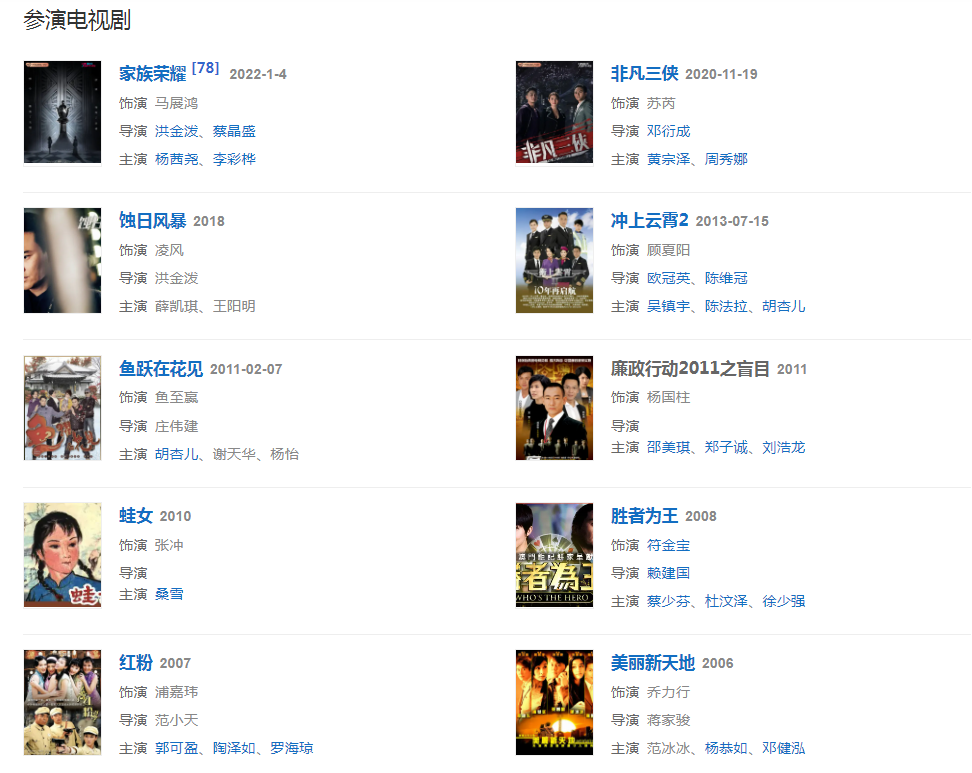The width and height of the screenshot is (972, 773).
Task: View actor 吴镇宇's page
Action: click(668, 306)
